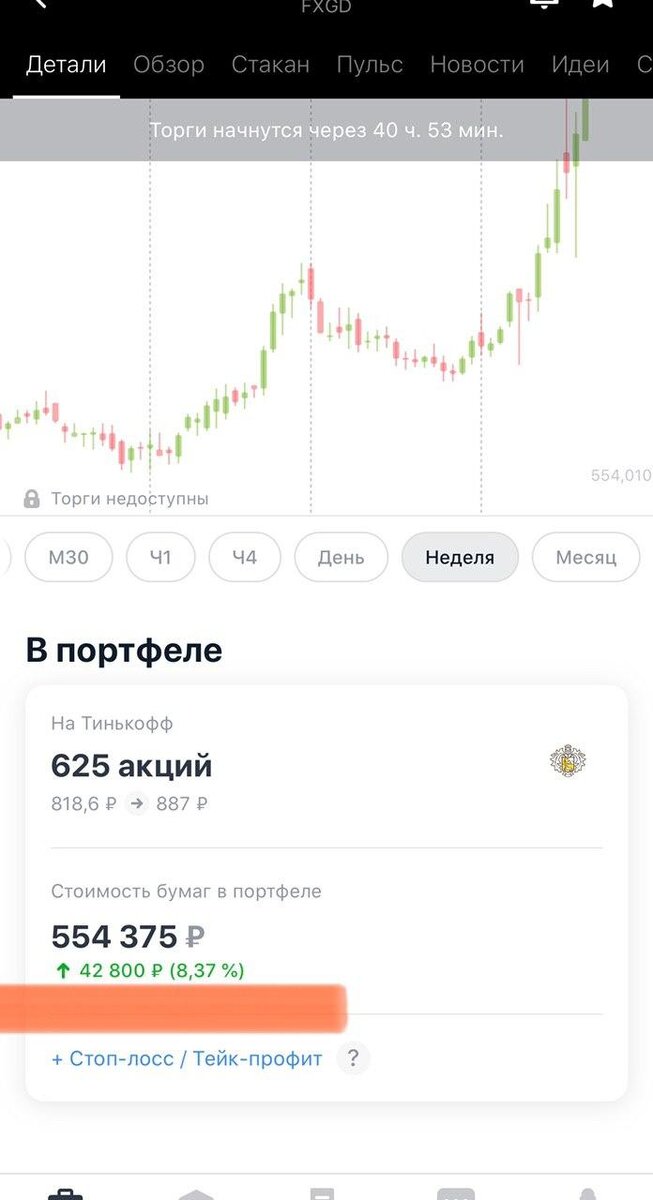This screenshot has width=653, height=1200.
Task: Go to the Пульс tab
Action: click(370, 65)
